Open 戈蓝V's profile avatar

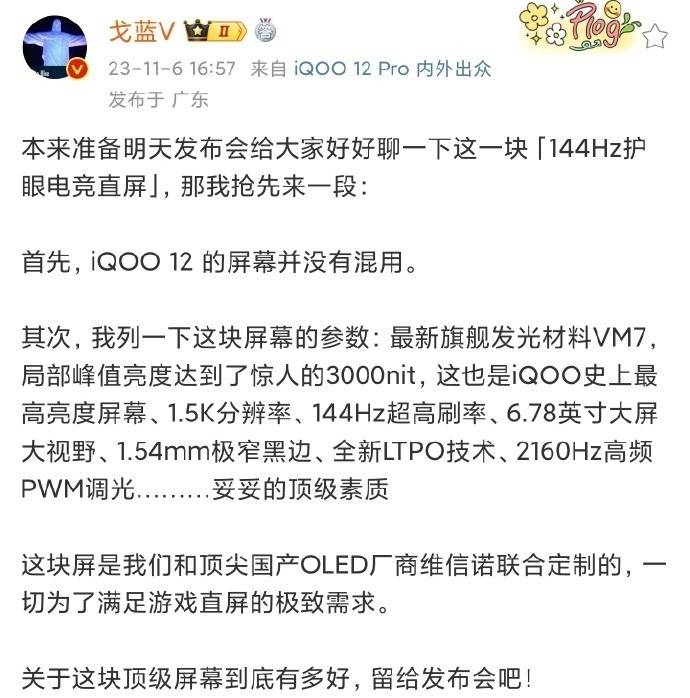(52, 47)
